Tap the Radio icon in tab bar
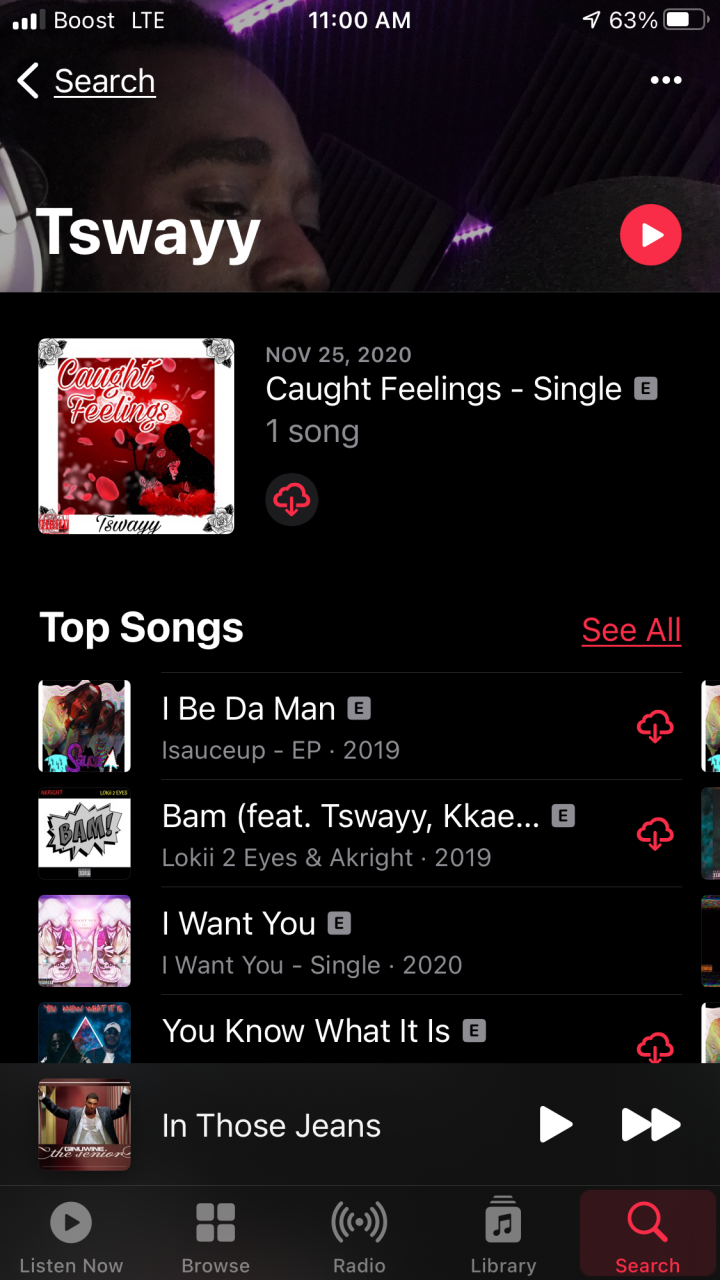 359,1230
